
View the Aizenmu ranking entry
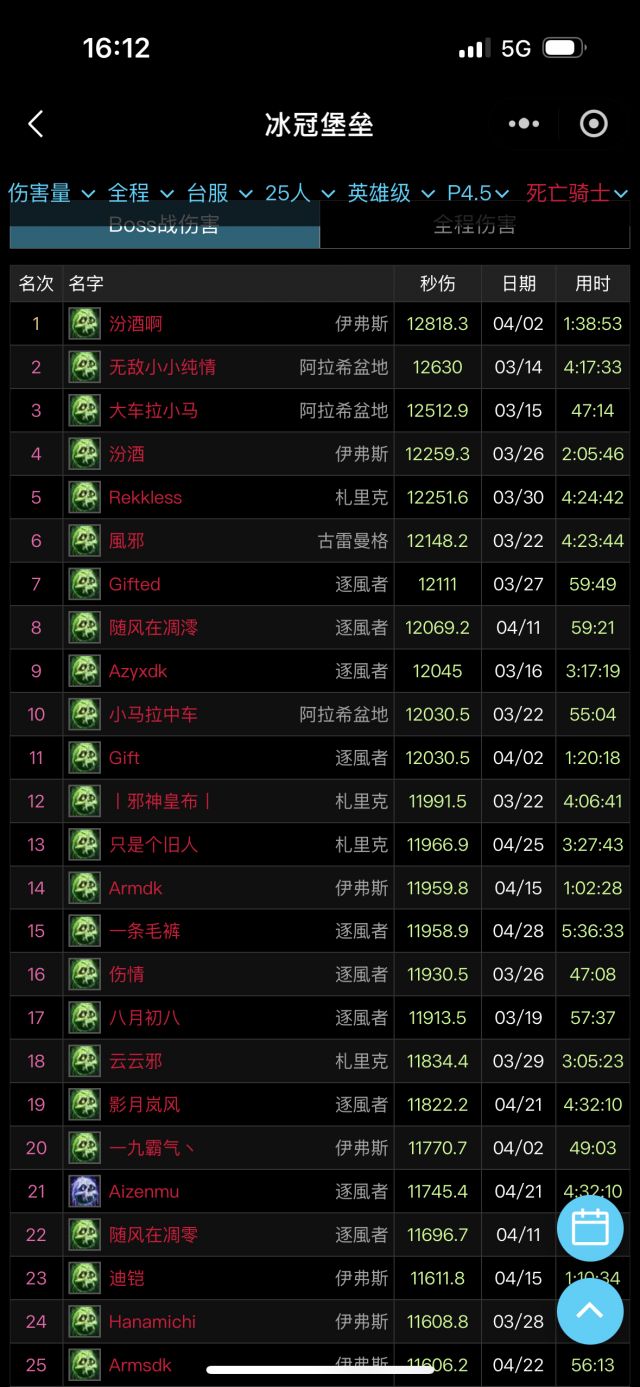pyautogui.click(x=144, y=1192)
